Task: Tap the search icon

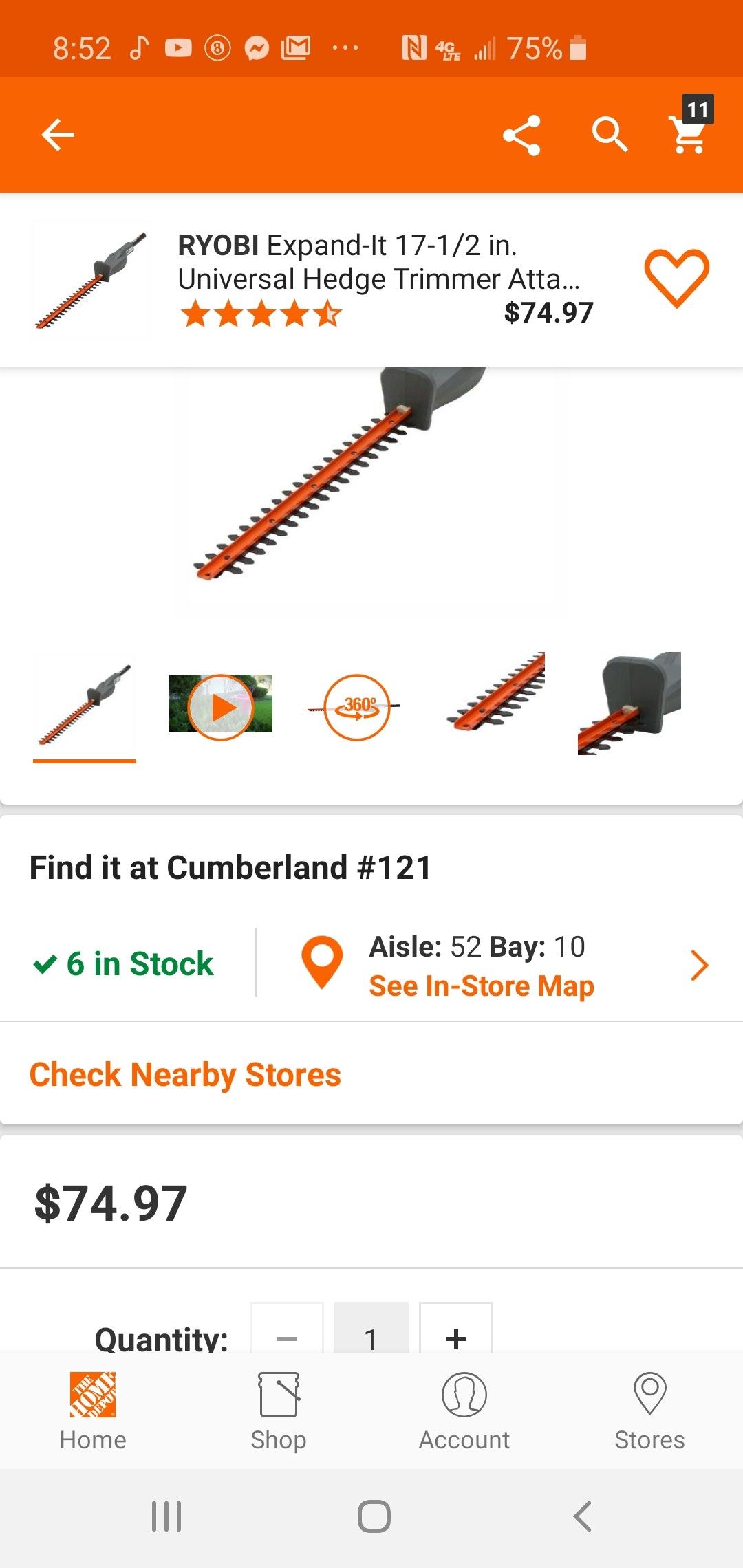Action: coord(610,134)
